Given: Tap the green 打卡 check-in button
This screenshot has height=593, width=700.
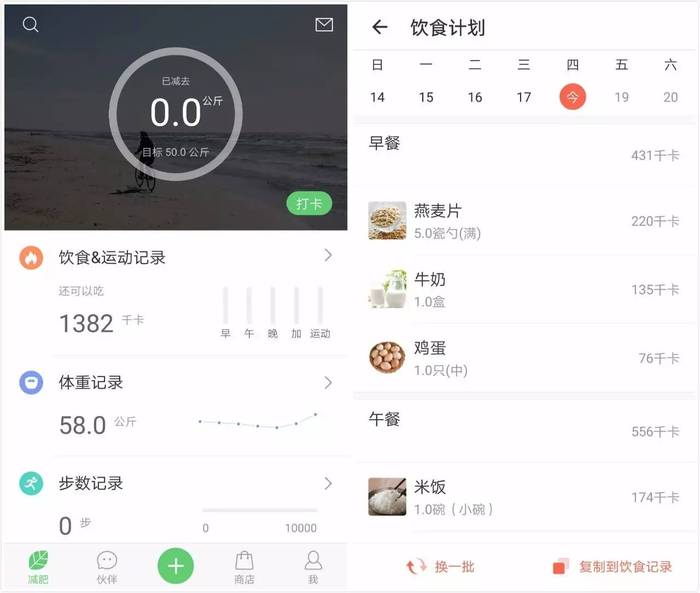Looking at the screenshot, I should click(x=310, y=204).
